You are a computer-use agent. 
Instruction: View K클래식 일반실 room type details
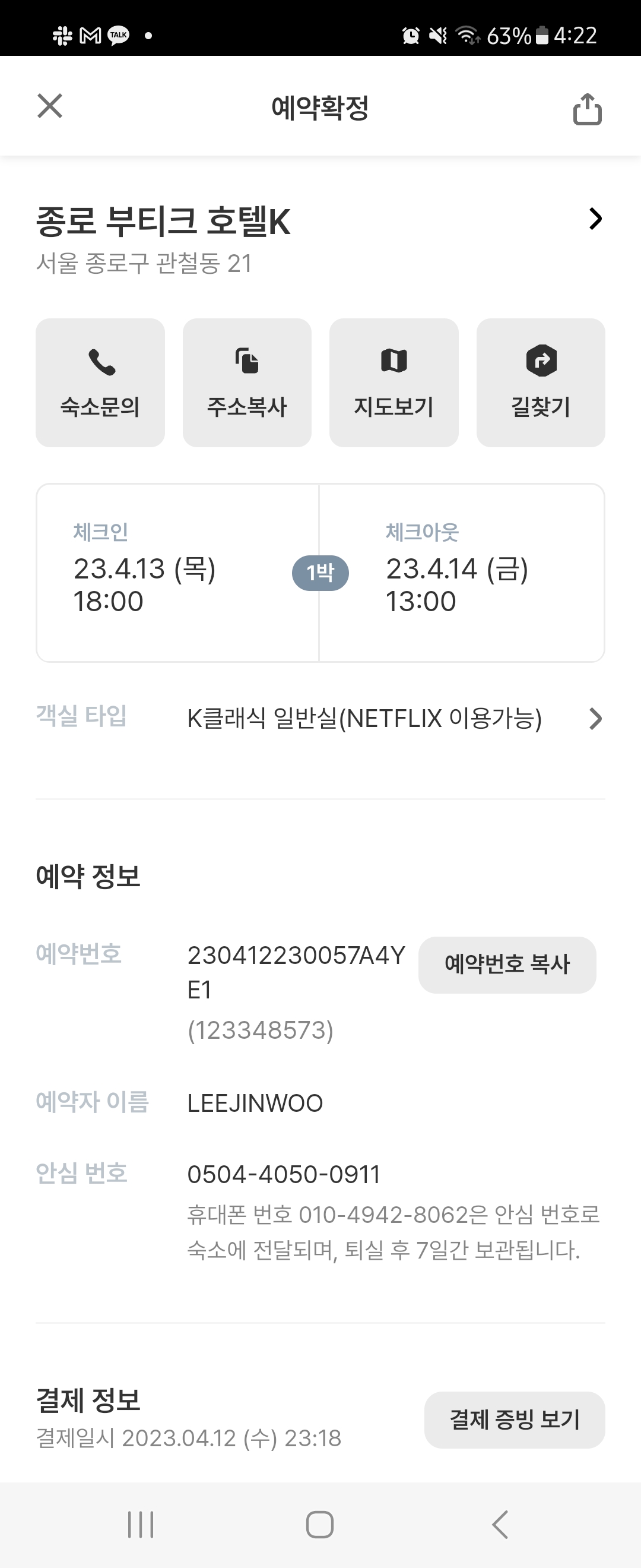(595, 719)
